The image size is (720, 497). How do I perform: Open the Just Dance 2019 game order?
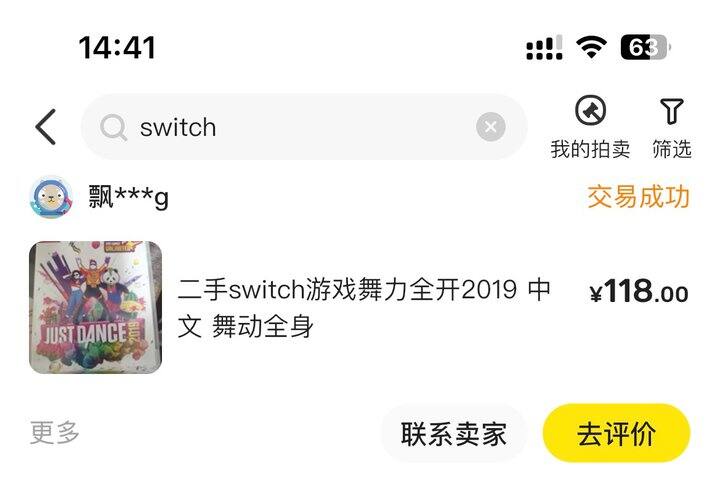click(360, 307)
